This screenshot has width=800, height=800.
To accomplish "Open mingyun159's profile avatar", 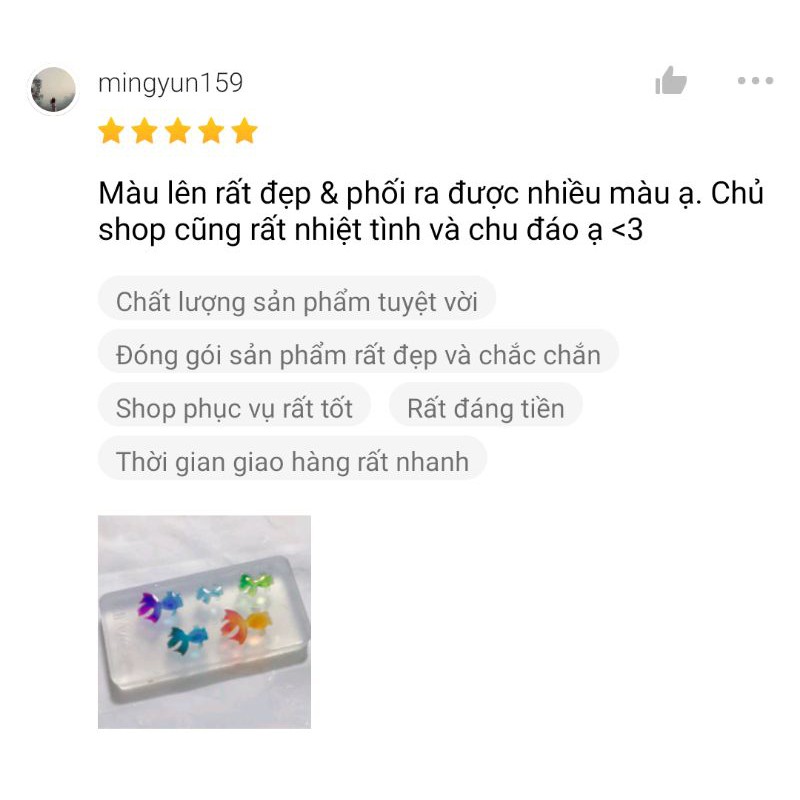I will tap(53, 90).
